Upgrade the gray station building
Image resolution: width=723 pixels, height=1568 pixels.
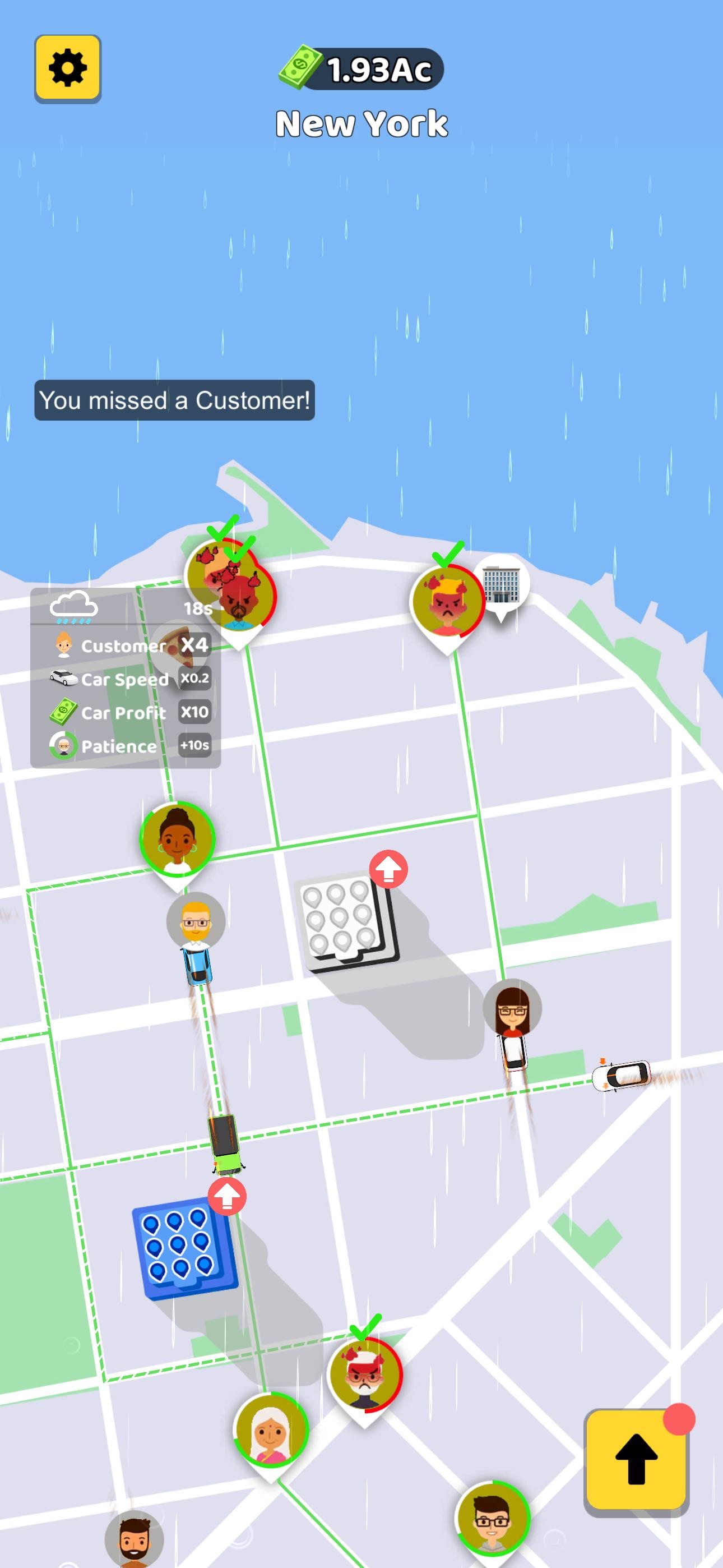coord(388,869)
